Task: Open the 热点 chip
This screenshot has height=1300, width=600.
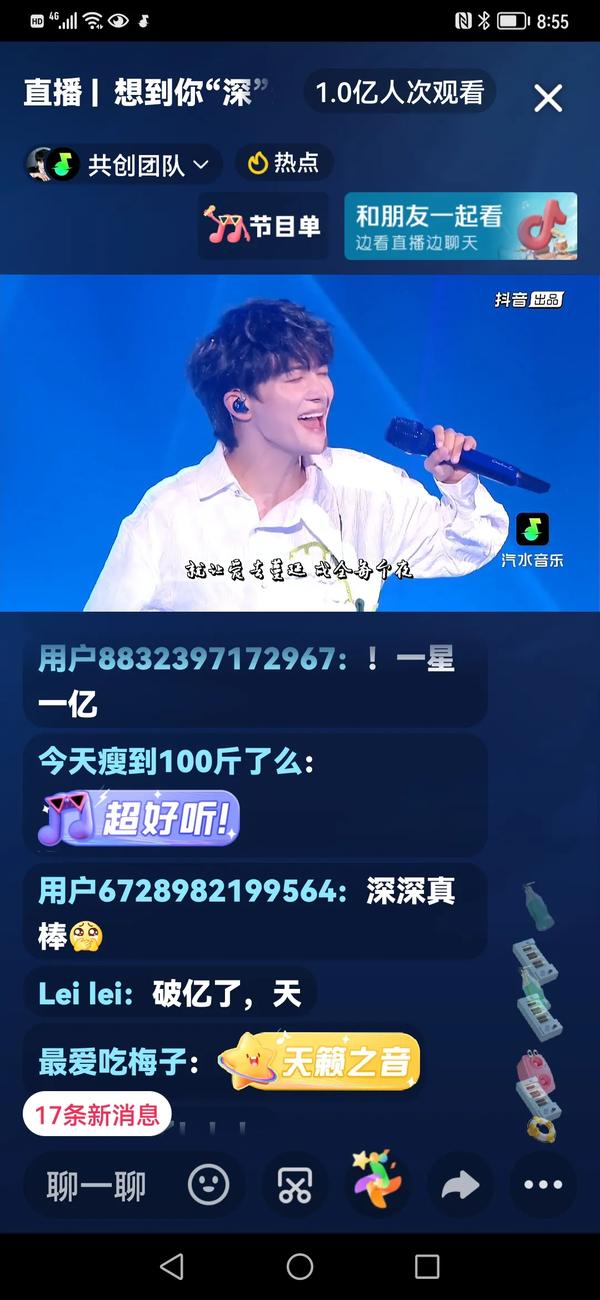Action: tap(283, 163)
